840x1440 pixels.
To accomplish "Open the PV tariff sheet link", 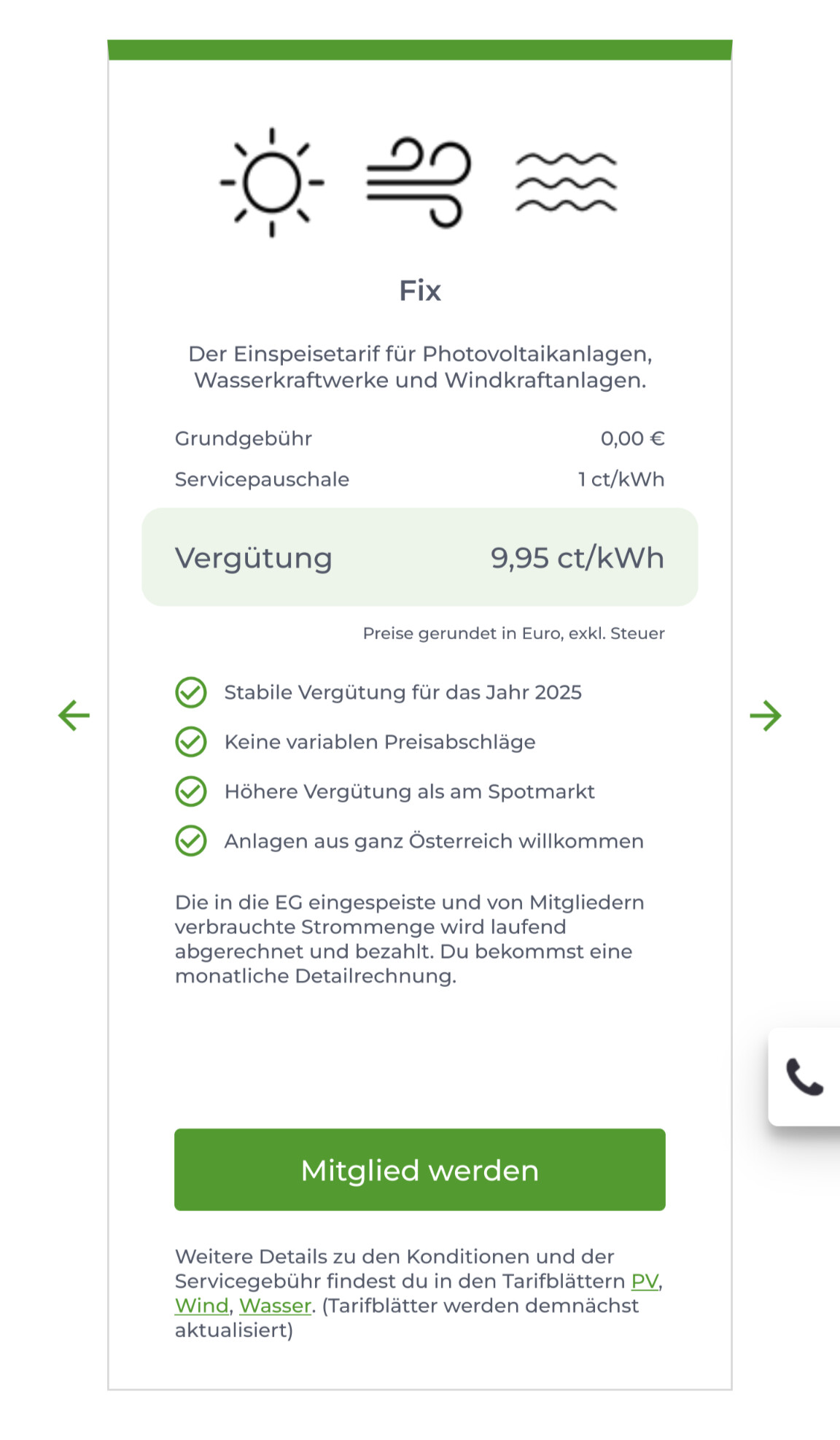I will [645, 1281].
